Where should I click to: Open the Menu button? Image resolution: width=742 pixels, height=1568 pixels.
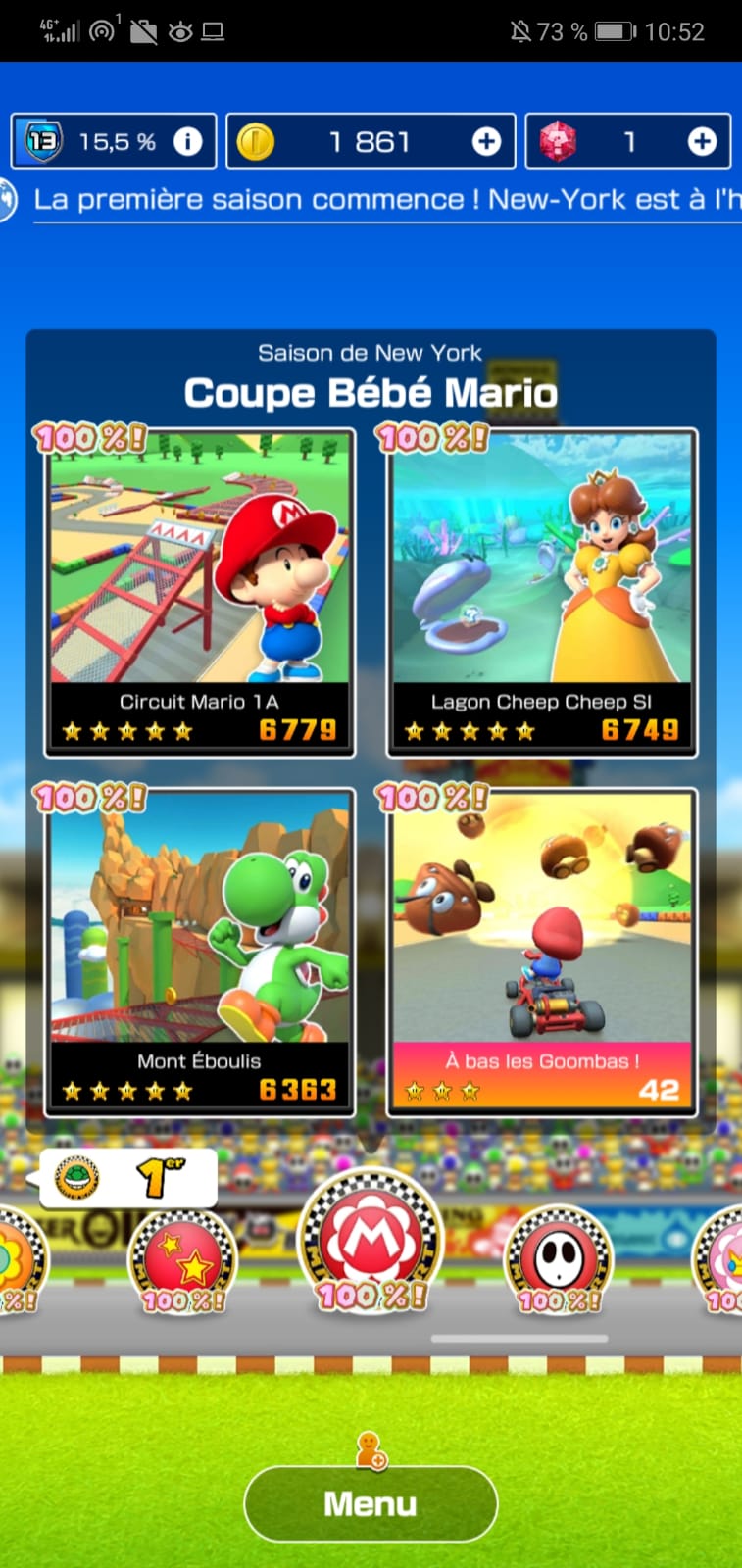click(x=371, y=1503)
